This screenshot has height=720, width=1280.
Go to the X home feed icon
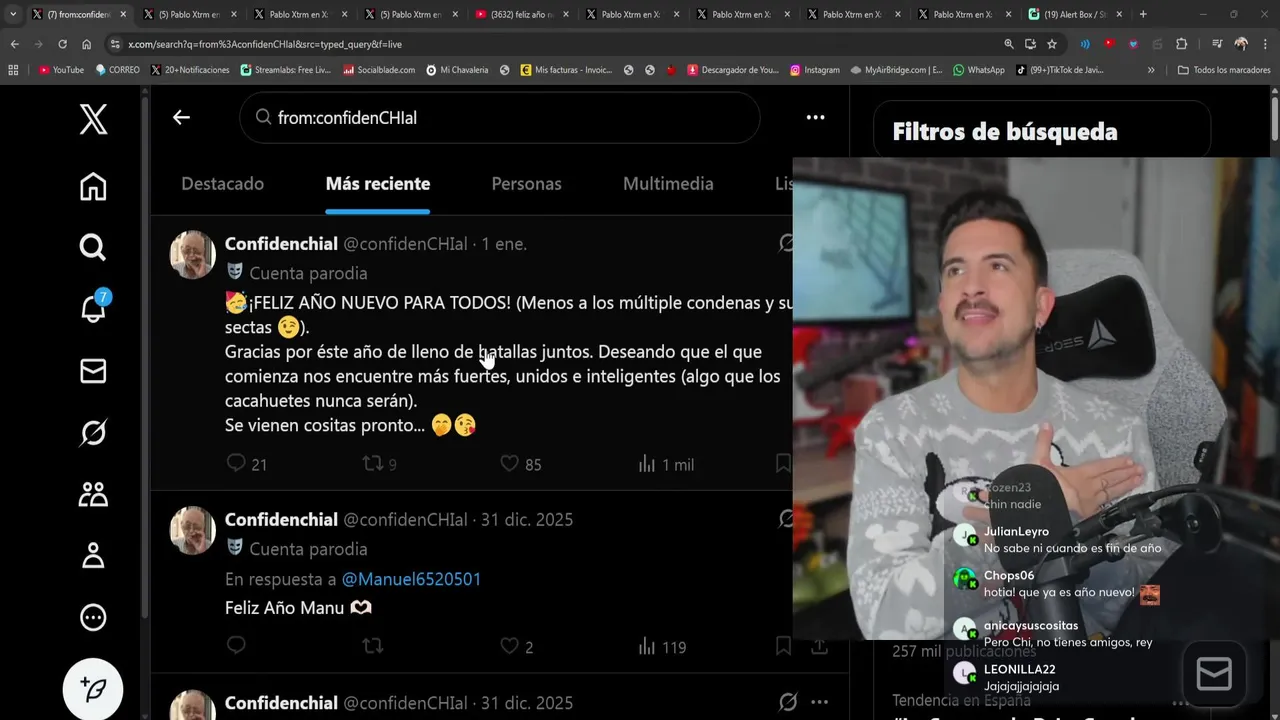pos(93,187)
